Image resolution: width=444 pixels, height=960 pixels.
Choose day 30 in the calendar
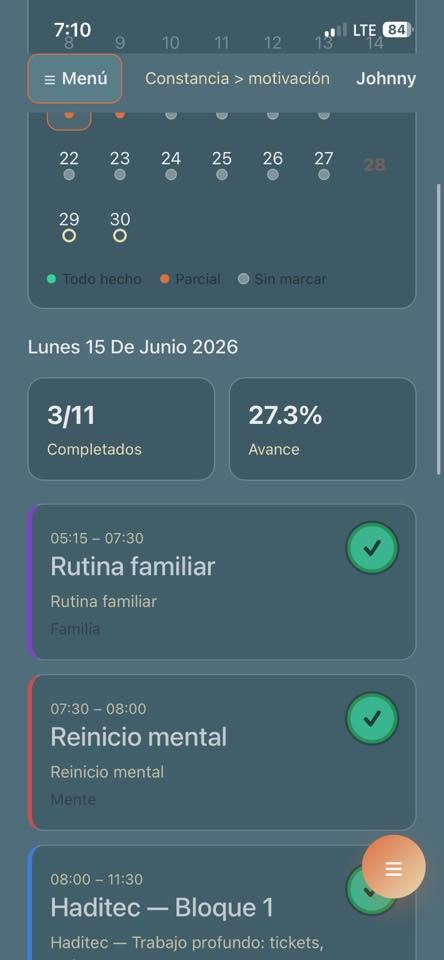pos(120,226)
